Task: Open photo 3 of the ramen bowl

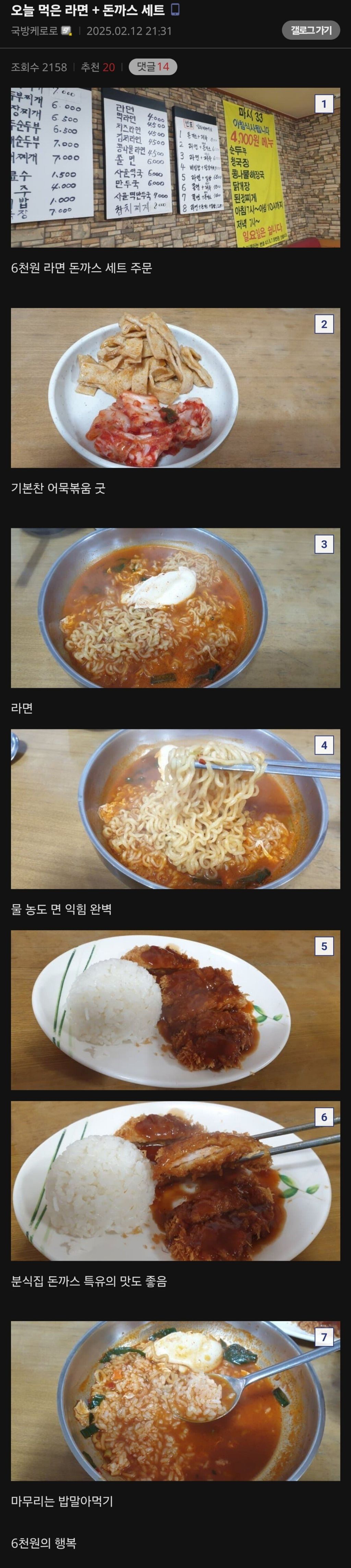Action: 175,608
